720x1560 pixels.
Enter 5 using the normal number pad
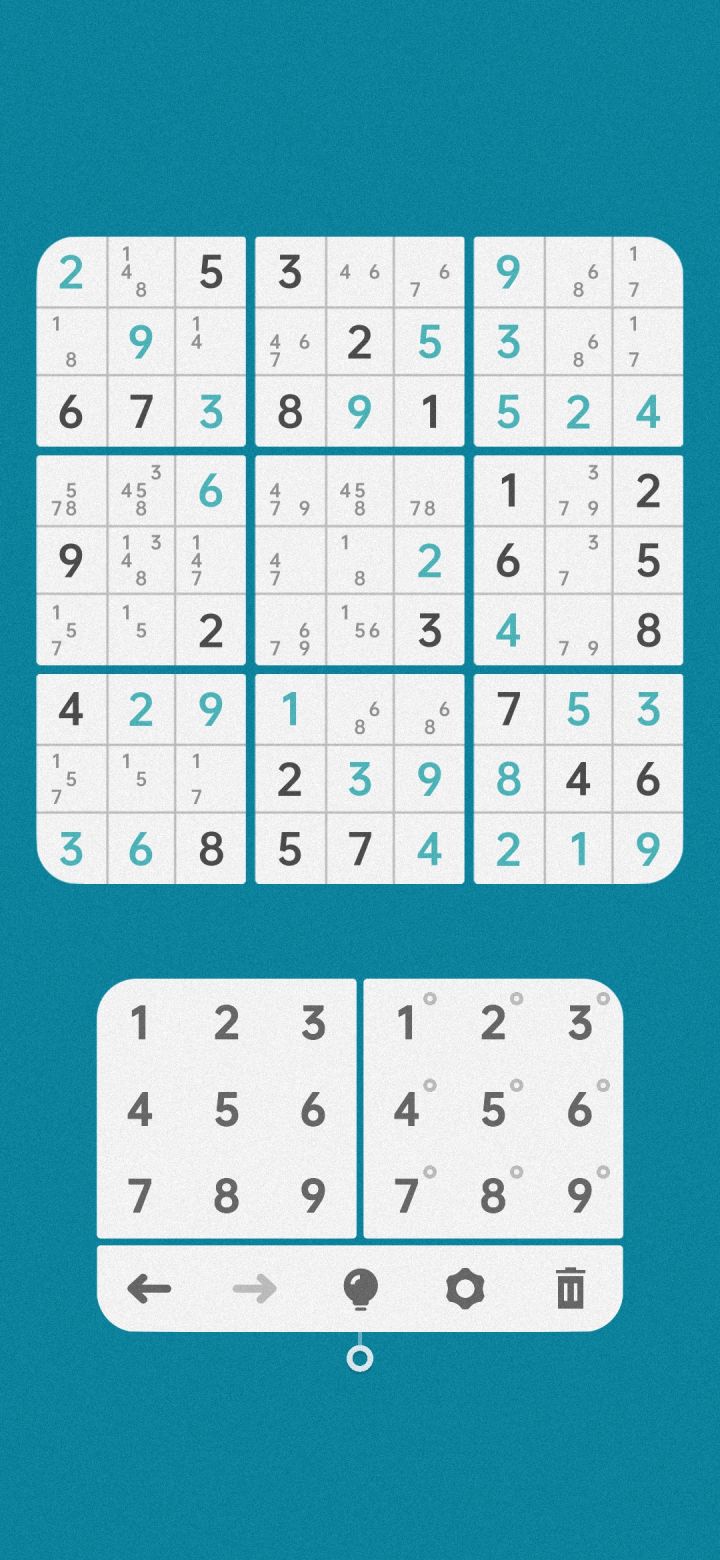point(226,1108)
